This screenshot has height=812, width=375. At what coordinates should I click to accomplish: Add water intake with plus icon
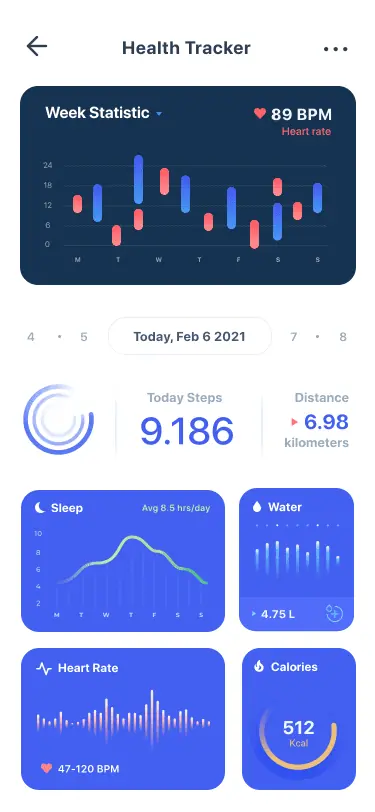tap(335, 614)
